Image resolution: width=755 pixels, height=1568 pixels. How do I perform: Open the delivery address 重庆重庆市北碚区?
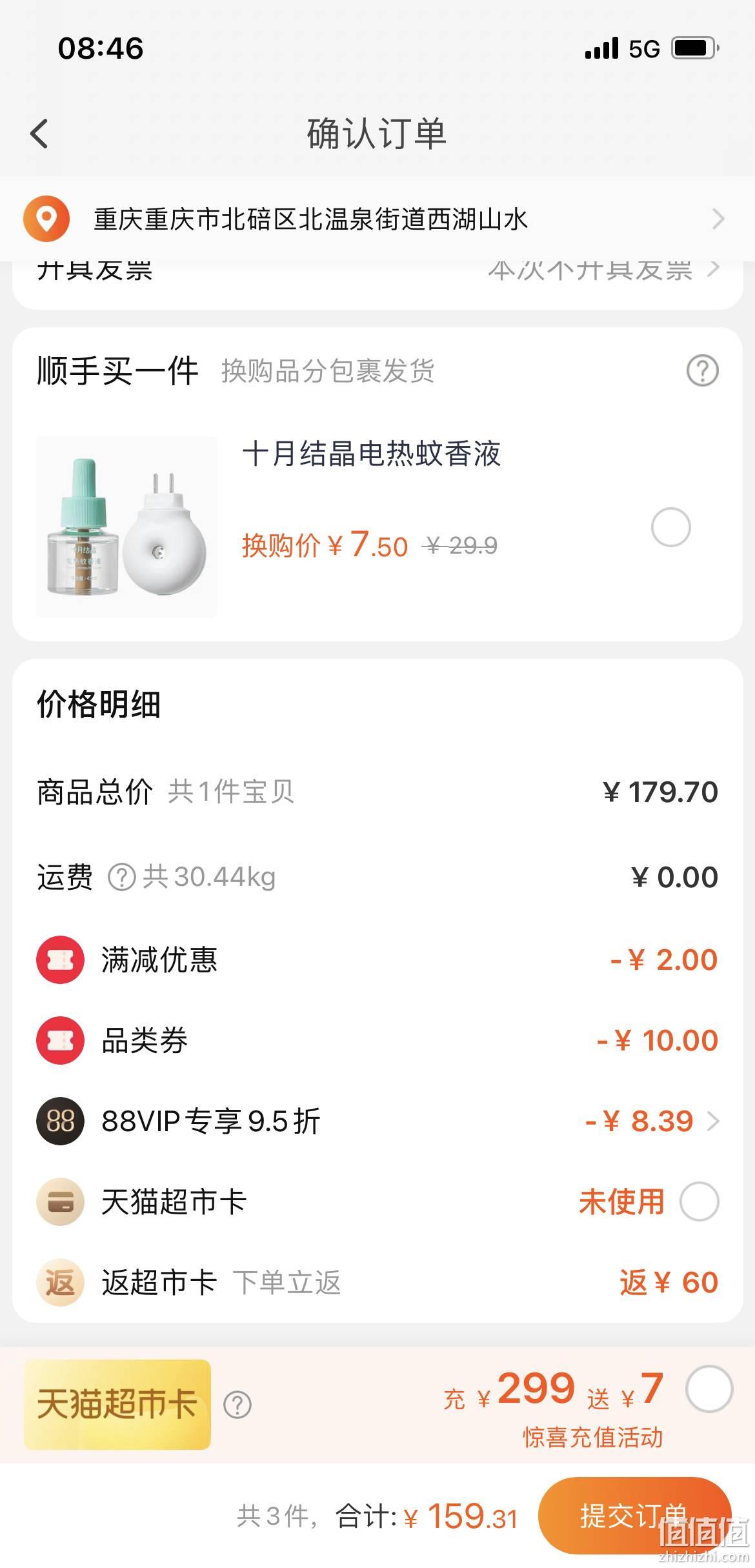(377, 219)
